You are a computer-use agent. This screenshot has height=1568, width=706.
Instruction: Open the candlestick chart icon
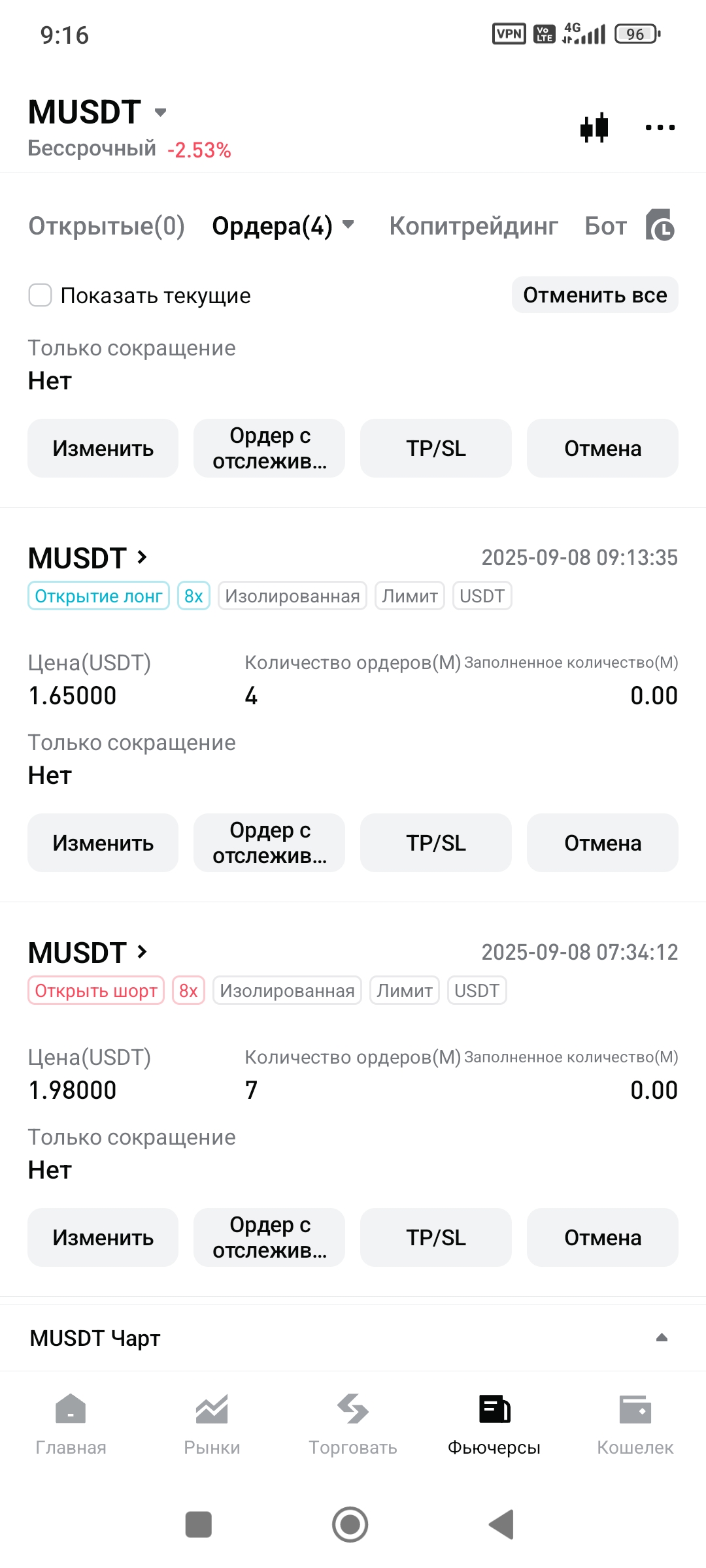(594, 127)
